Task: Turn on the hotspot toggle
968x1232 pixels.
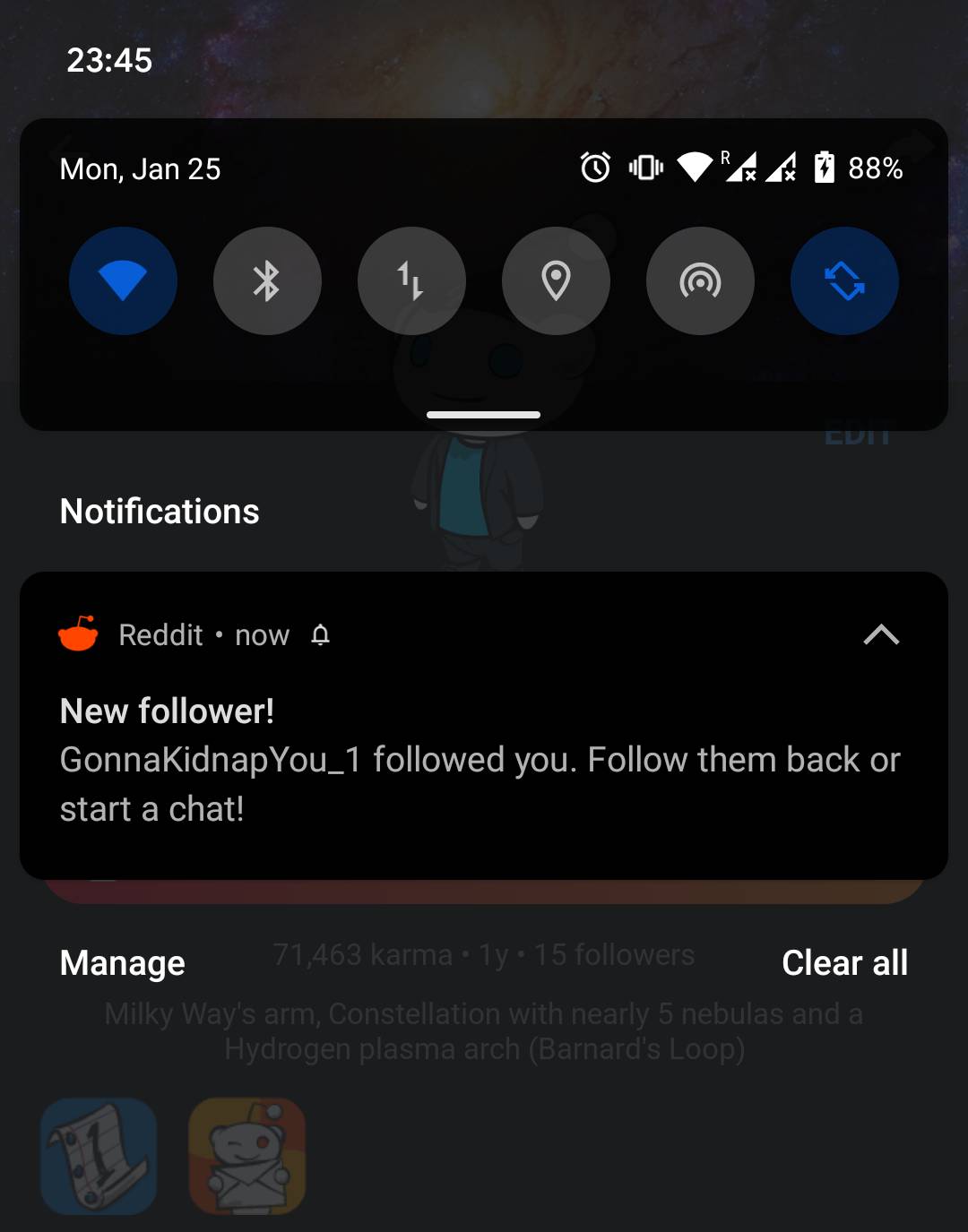Action: 700,280
